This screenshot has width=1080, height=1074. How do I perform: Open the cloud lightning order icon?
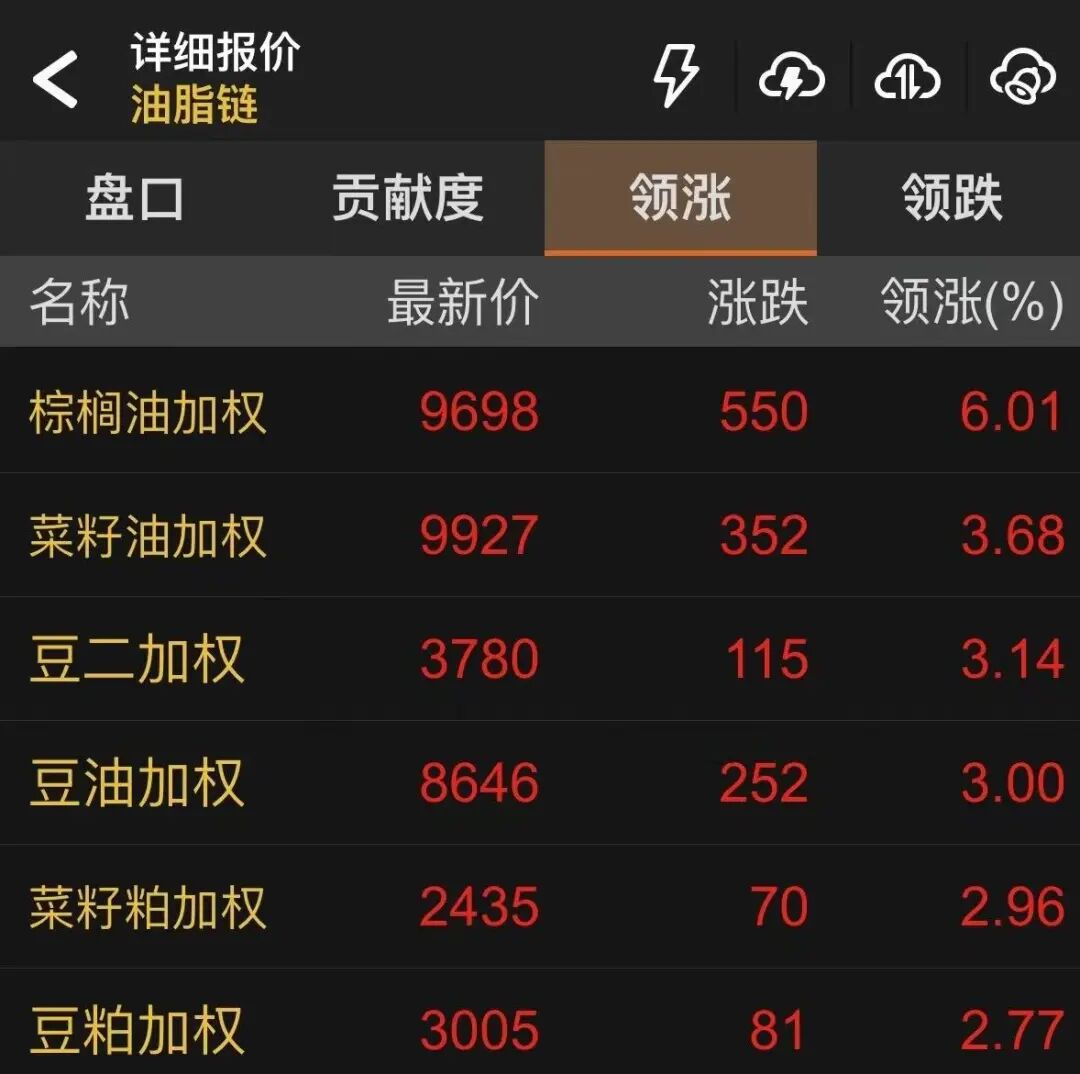(792, 76)
